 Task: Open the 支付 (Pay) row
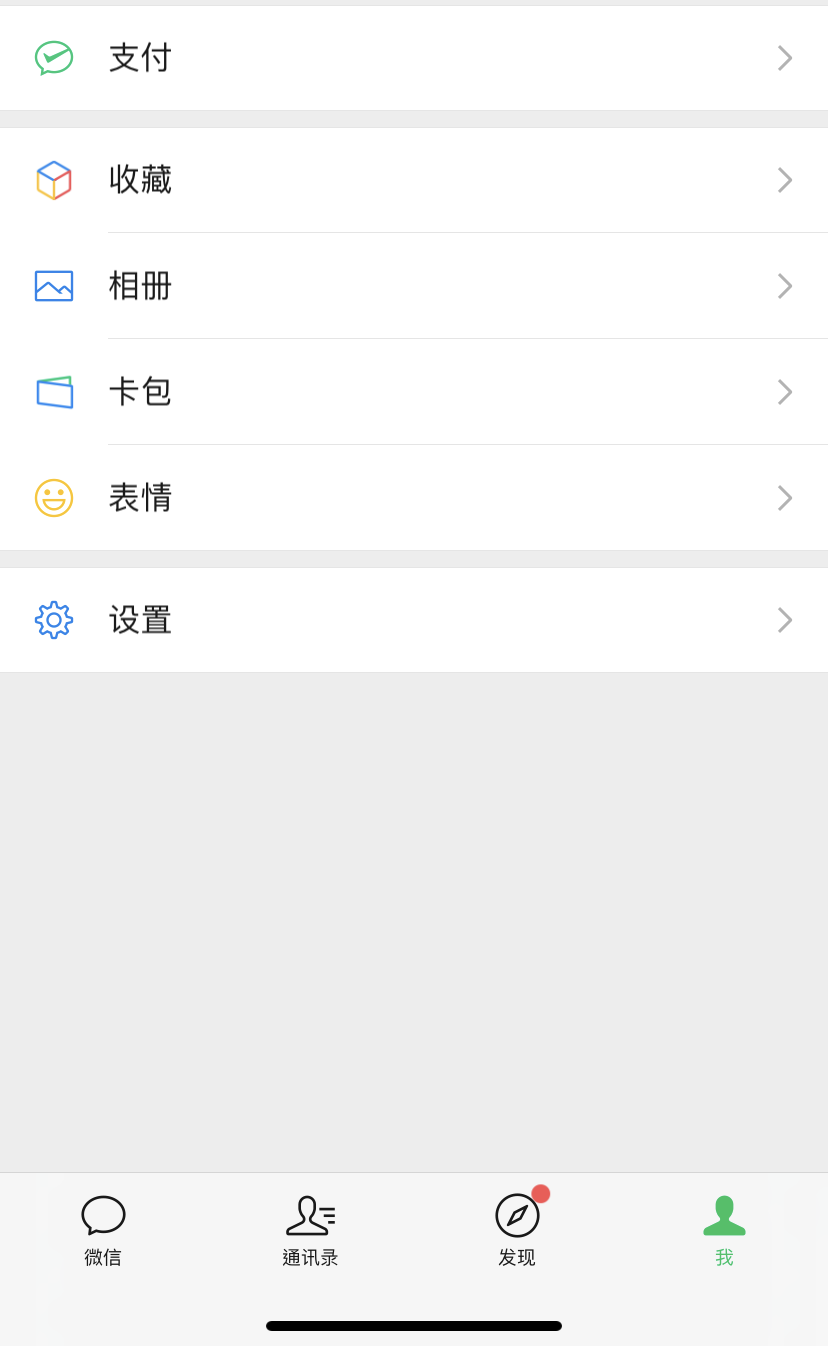point(414,58)
